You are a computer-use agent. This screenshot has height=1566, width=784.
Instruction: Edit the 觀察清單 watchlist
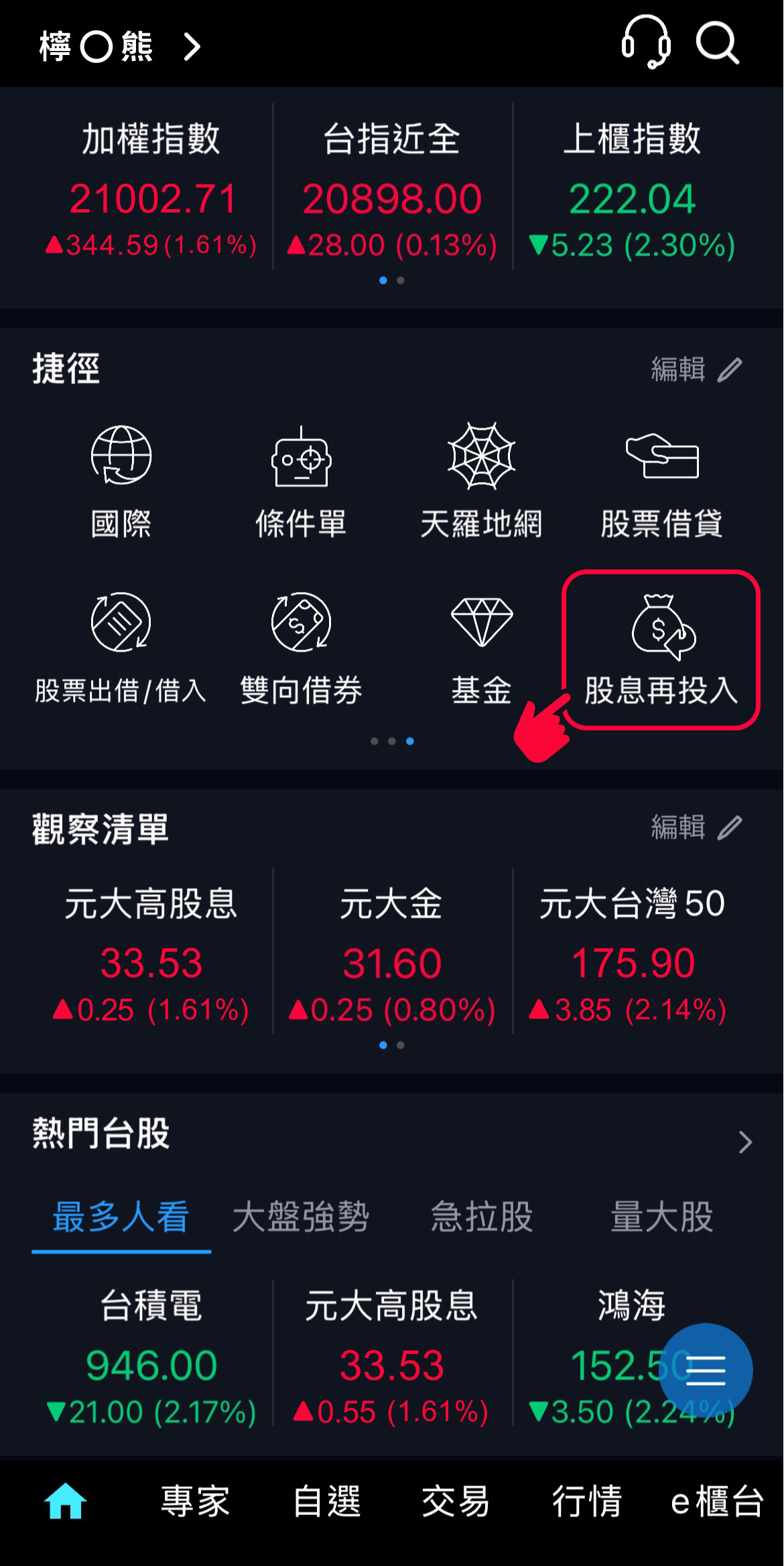697,827
